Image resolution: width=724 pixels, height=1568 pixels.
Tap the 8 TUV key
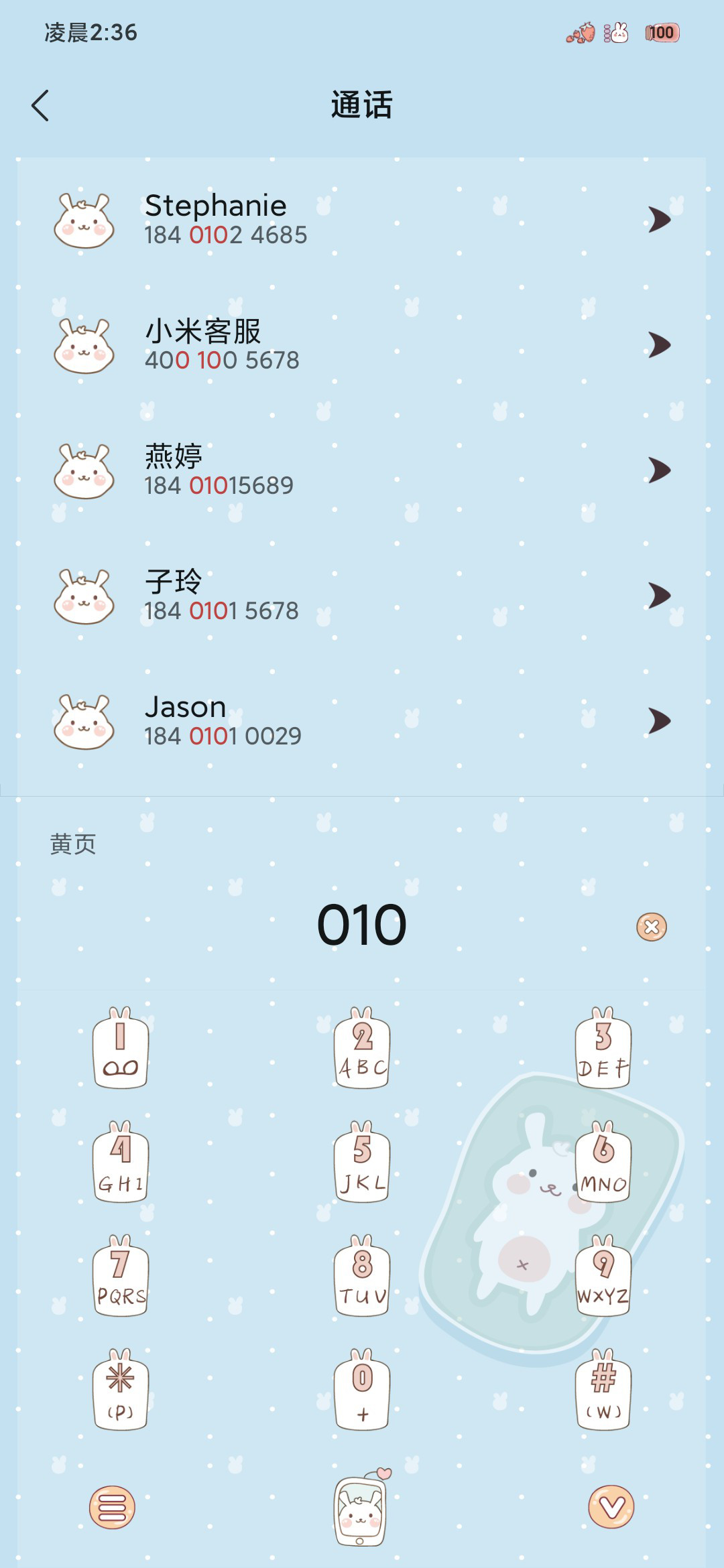362,1275
